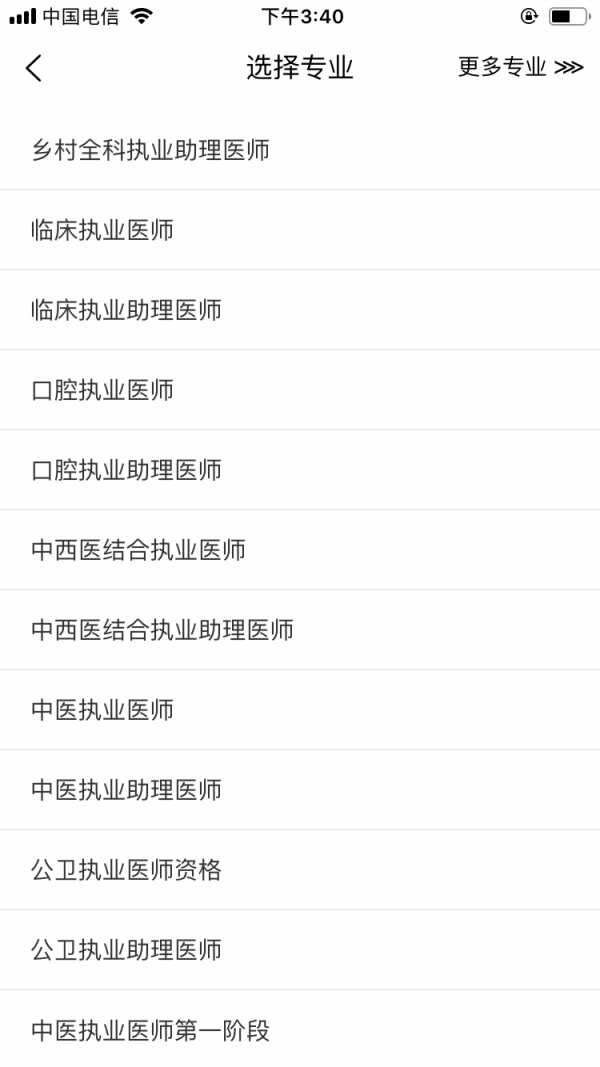Screen dimensions: 600x1067
Task: Tap 口腔执业助理医师 option
Action: [300, 470]
